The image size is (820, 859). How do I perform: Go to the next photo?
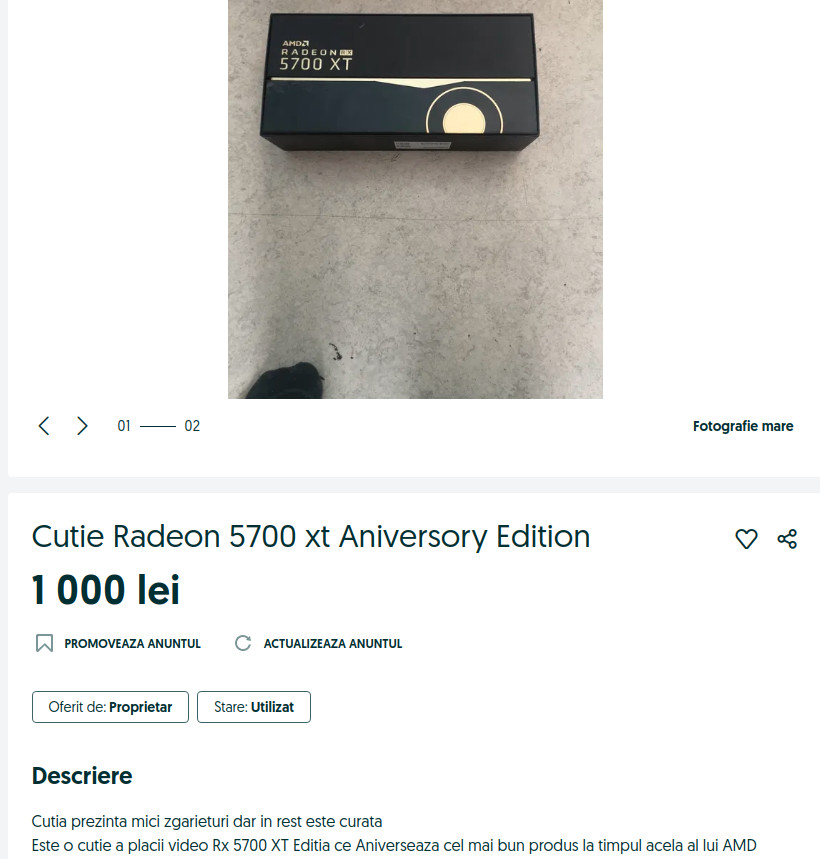click(x=82, y=426)
